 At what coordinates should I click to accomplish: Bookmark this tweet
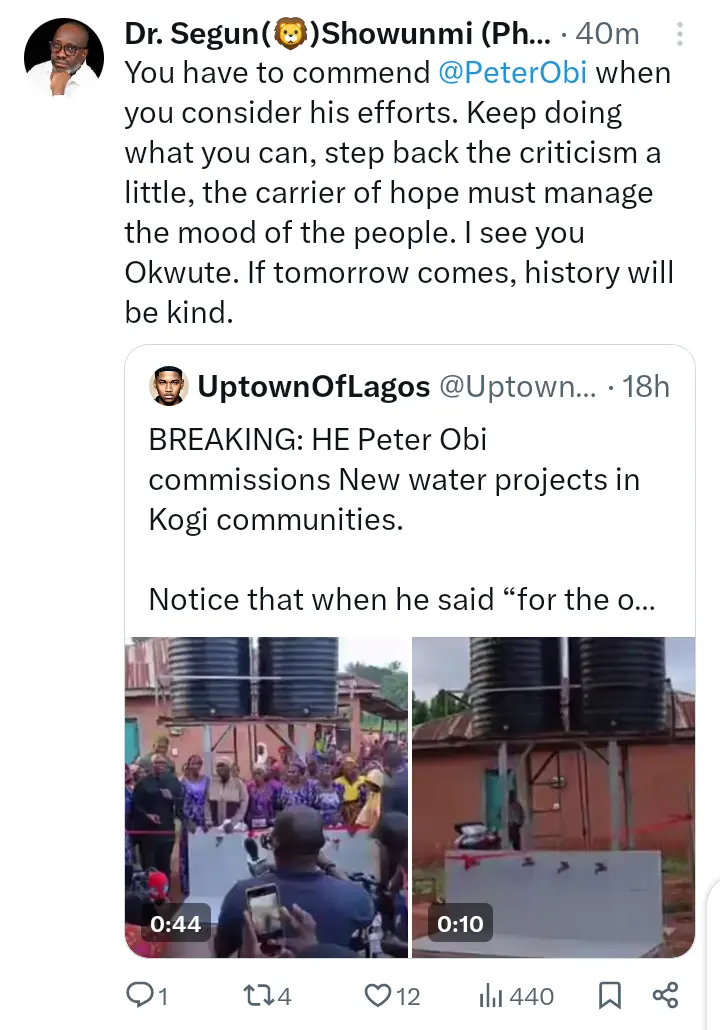(609, 995)
